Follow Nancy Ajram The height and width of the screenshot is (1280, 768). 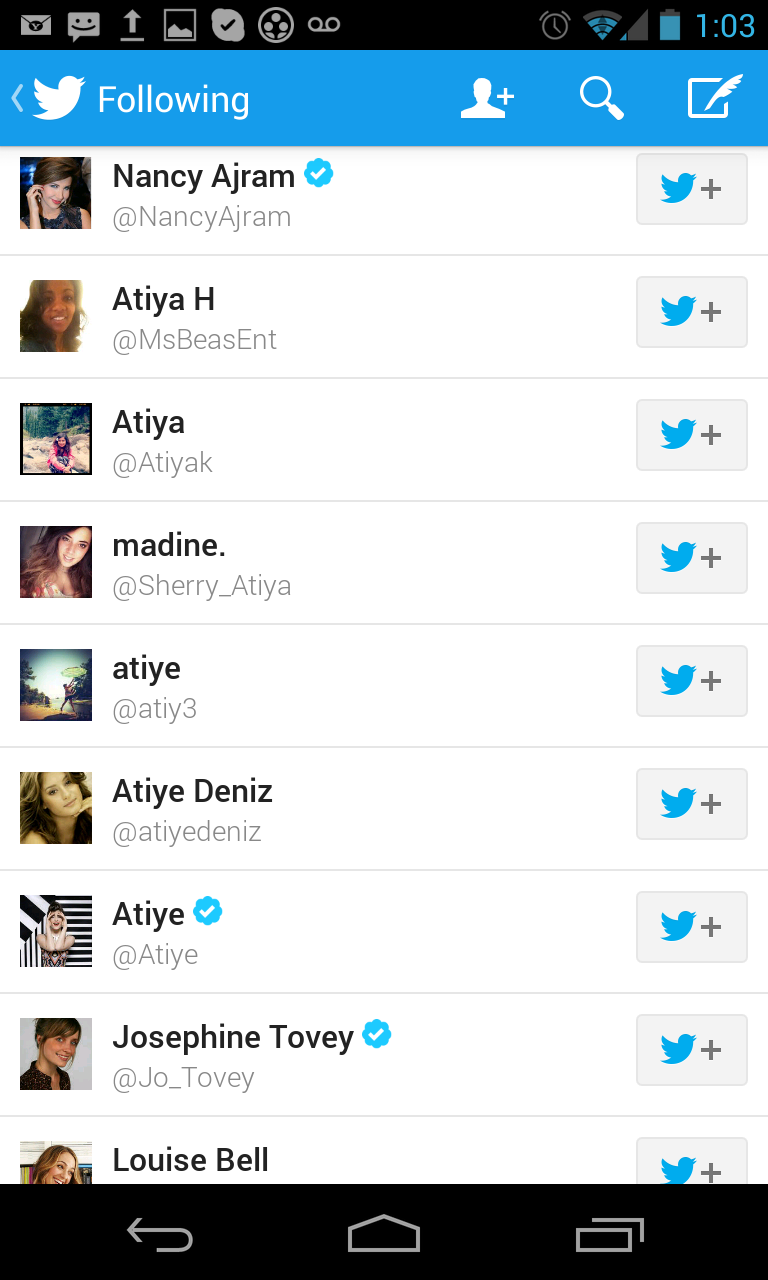point(691,189)
